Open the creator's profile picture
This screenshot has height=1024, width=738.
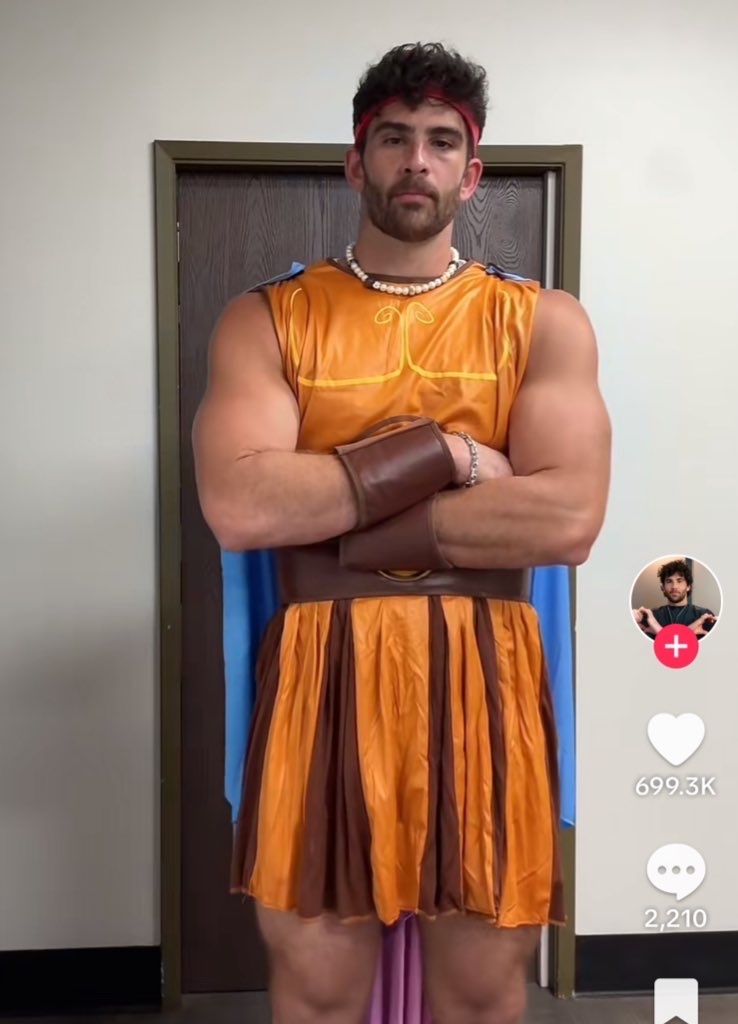(675, 597)
